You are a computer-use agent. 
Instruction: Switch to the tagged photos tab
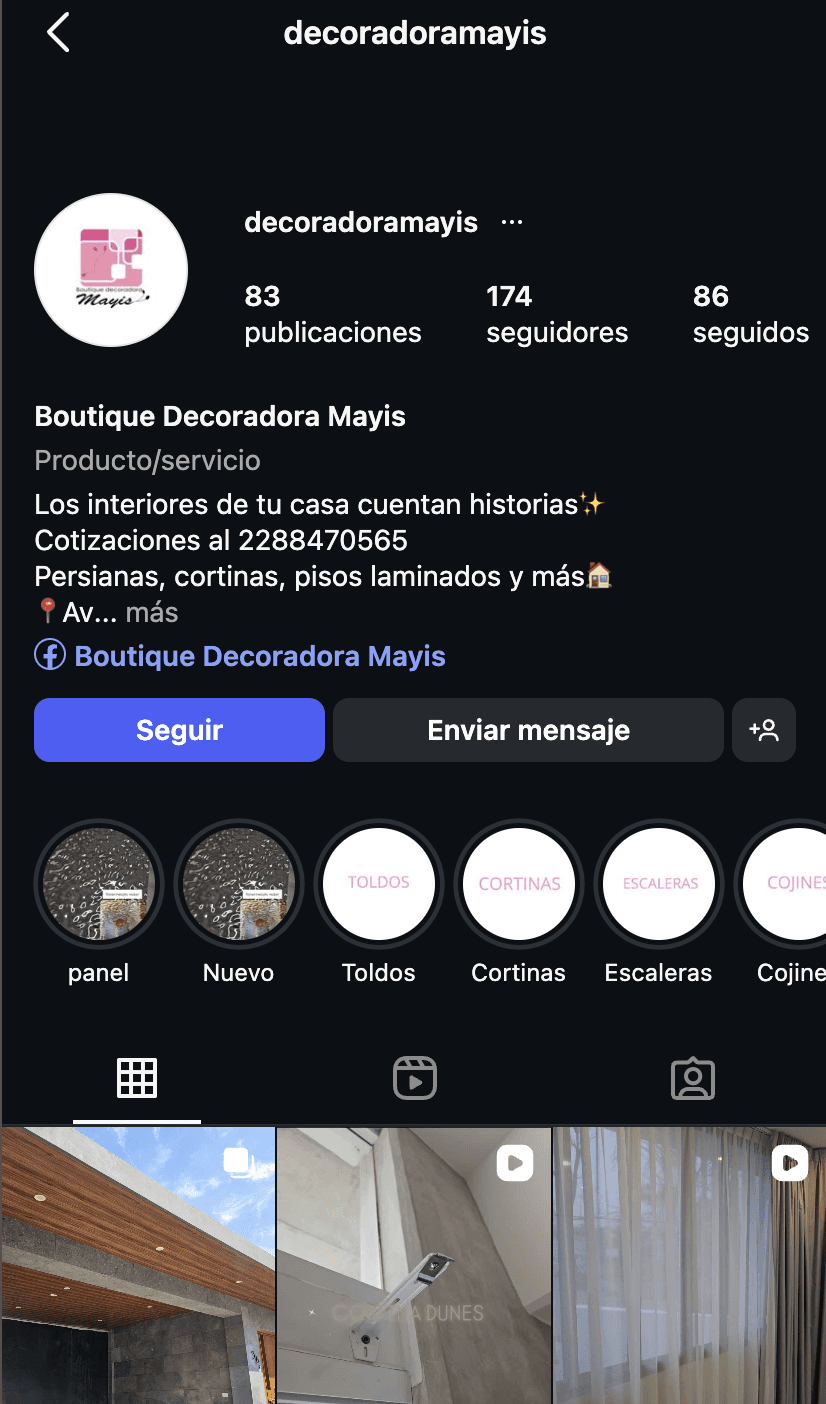click(x=692, y=1079)
